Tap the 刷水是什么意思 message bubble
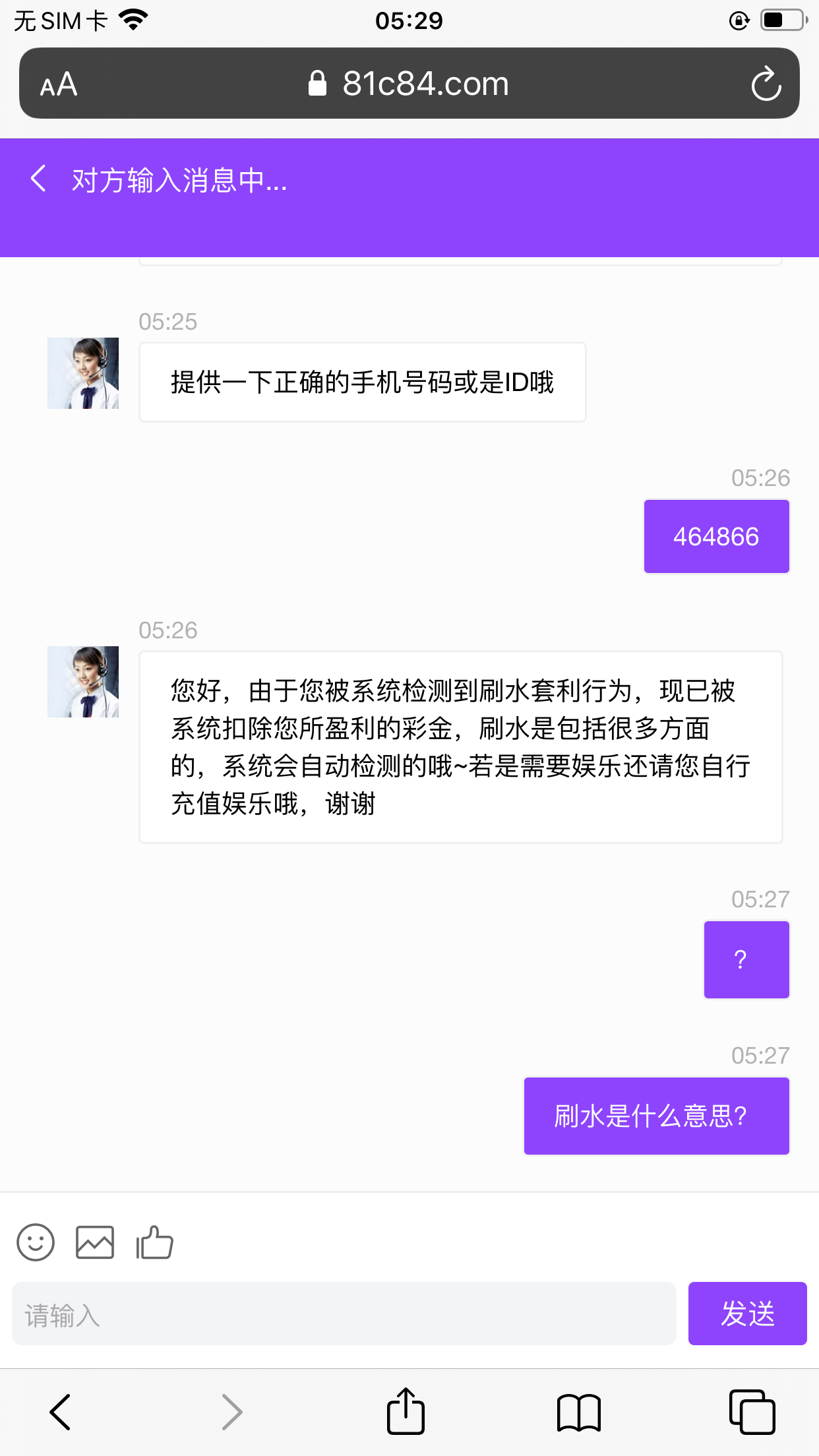819x1456 pixels. (x=656, y=1115)
